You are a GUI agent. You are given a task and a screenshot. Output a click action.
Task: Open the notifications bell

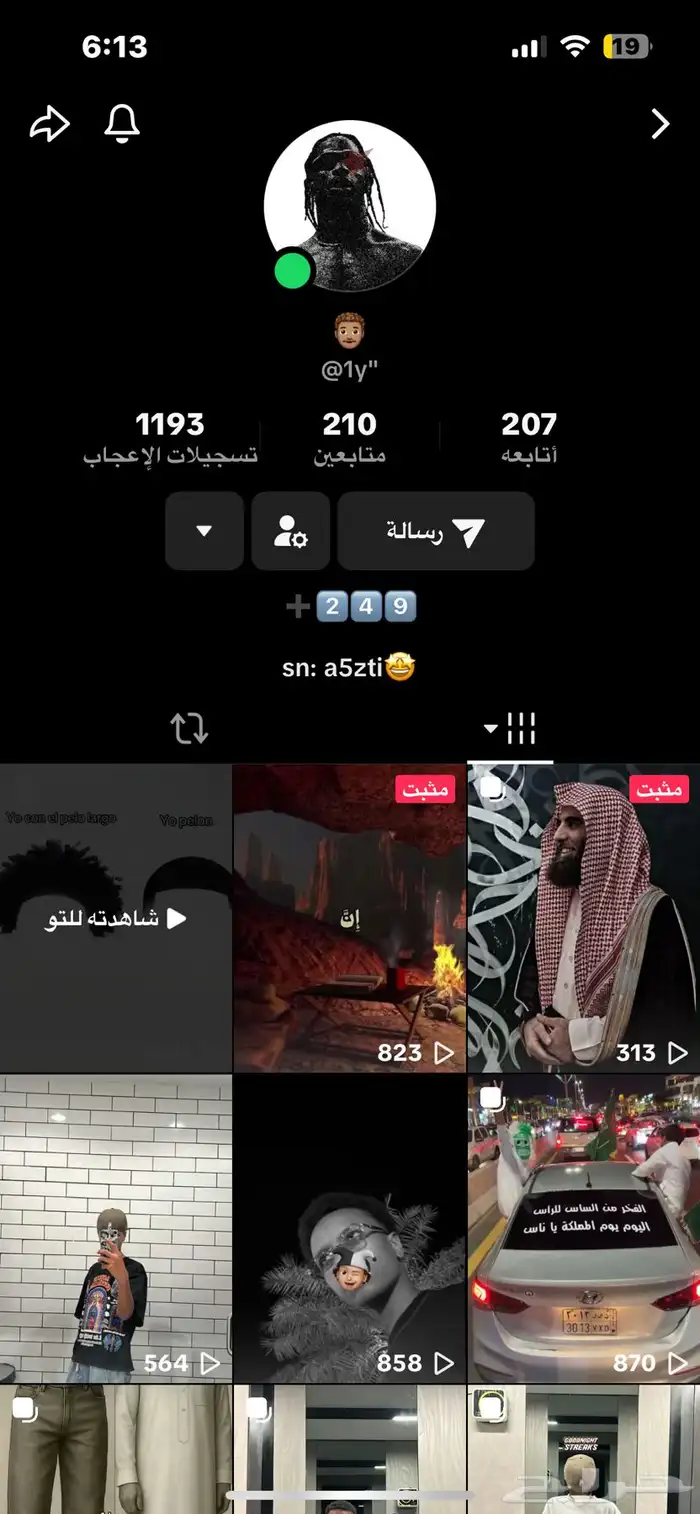(x=122, y=124)
